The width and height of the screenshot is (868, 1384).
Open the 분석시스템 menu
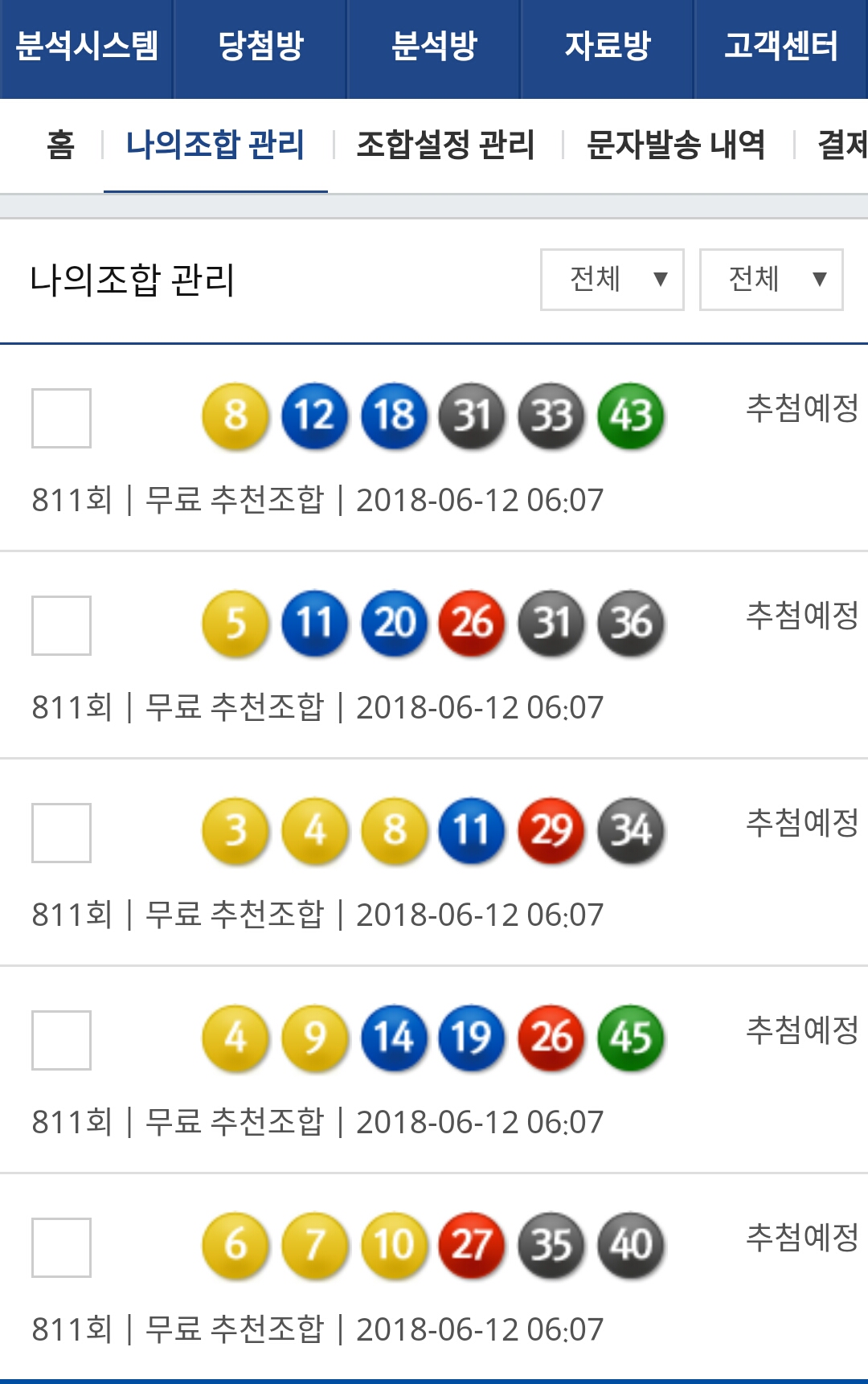pos(87,47)
